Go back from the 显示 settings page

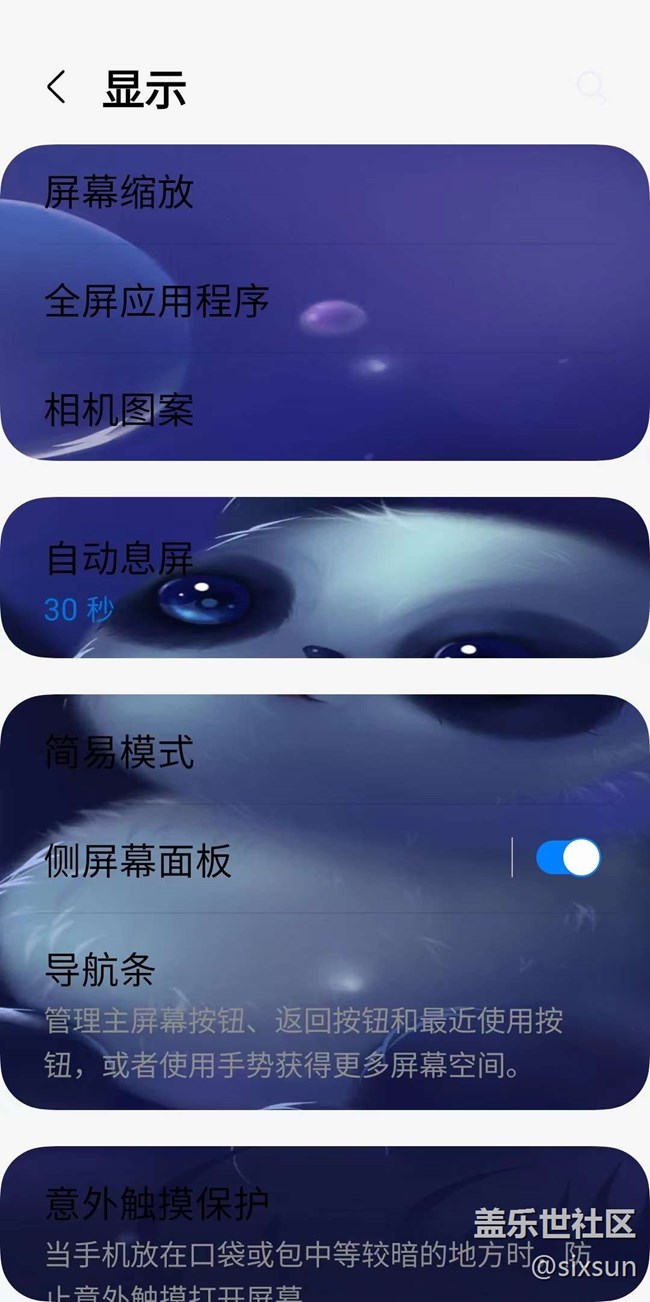[57, 88]
